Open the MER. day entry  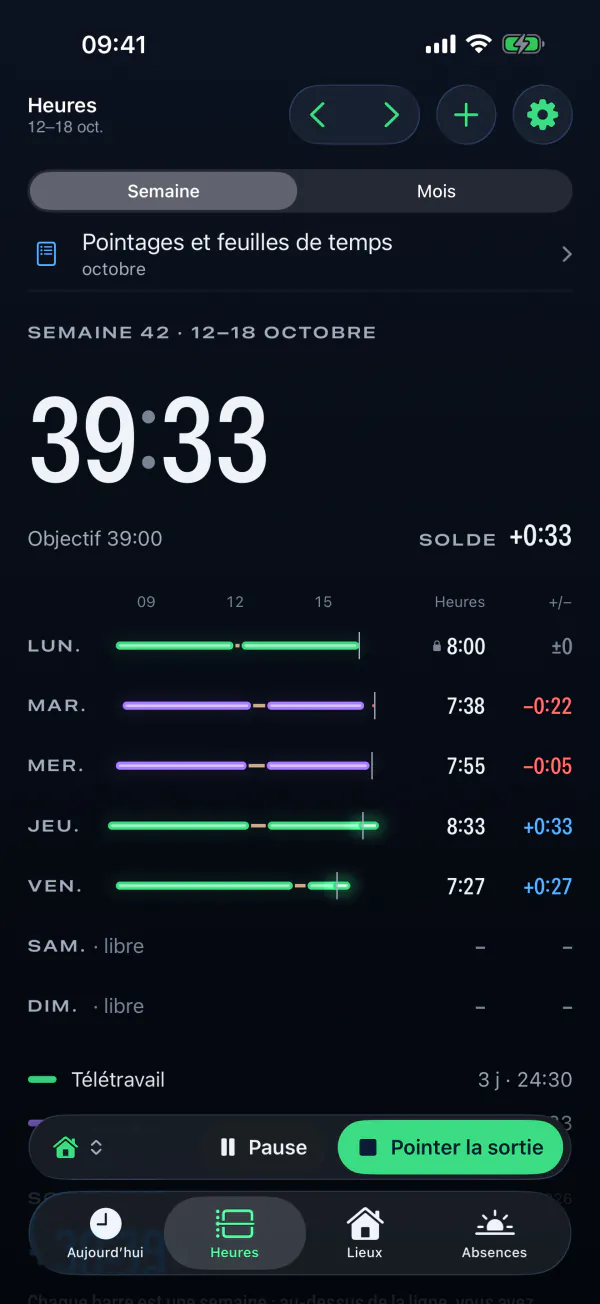click(300, 766)
